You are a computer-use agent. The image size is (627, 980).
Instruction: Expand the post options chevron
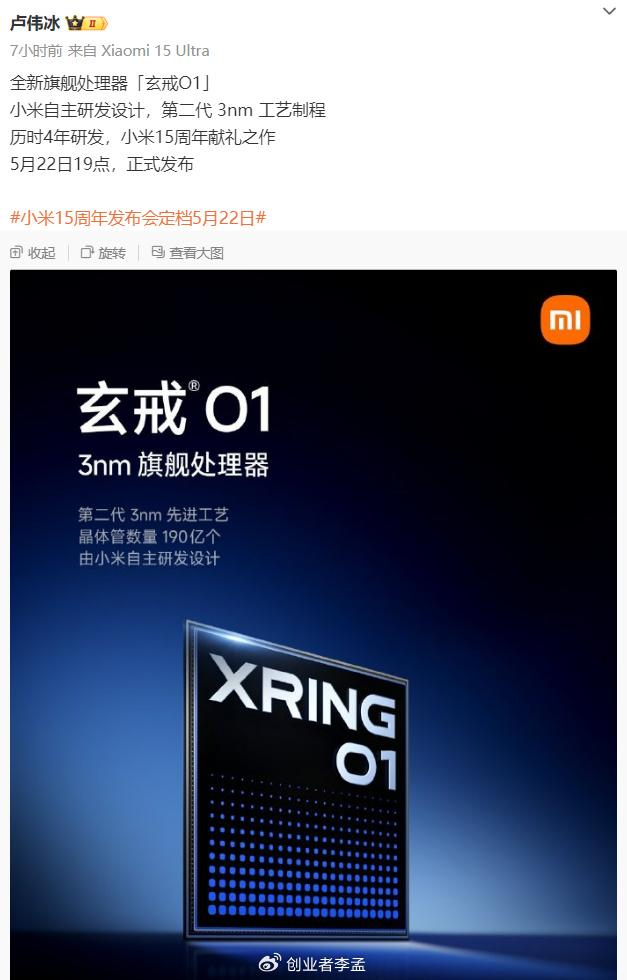[x=609, y=12]
